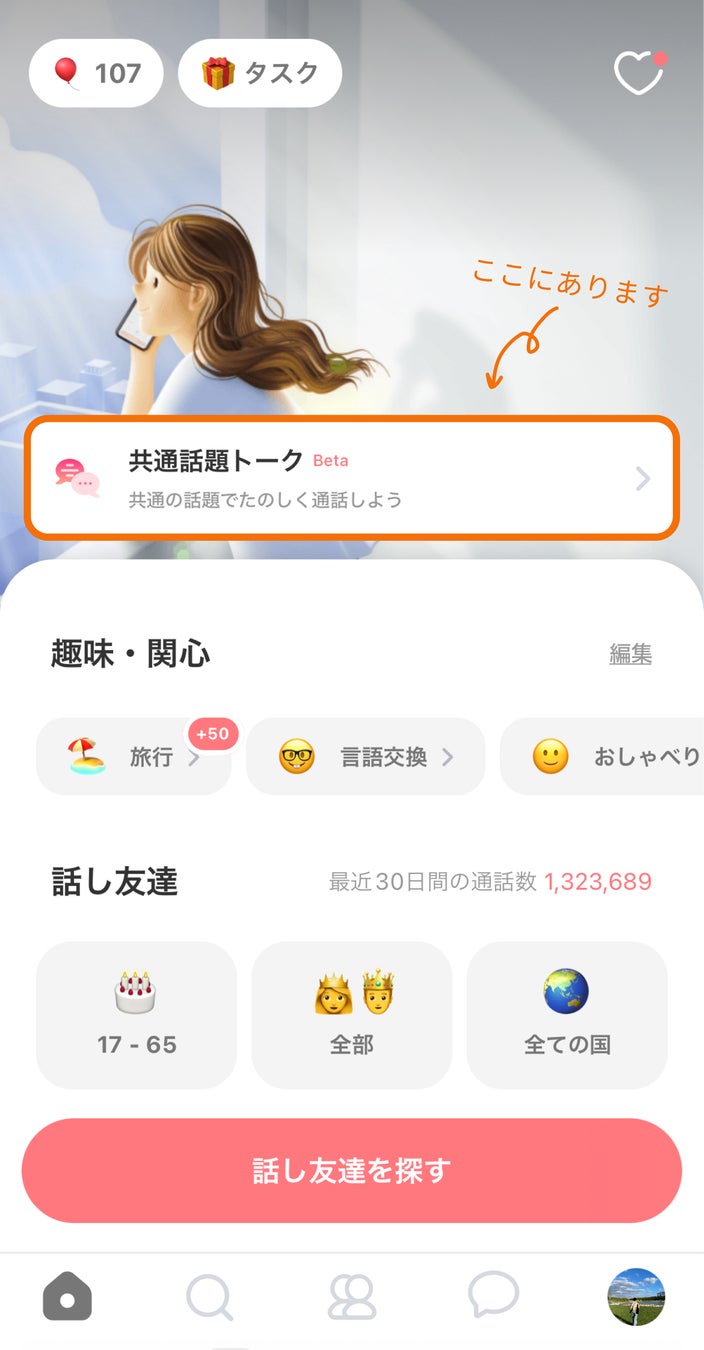Select the 旅行 interest chip
The height and width of the screenshot is (1350, 704).
point(134,757)
